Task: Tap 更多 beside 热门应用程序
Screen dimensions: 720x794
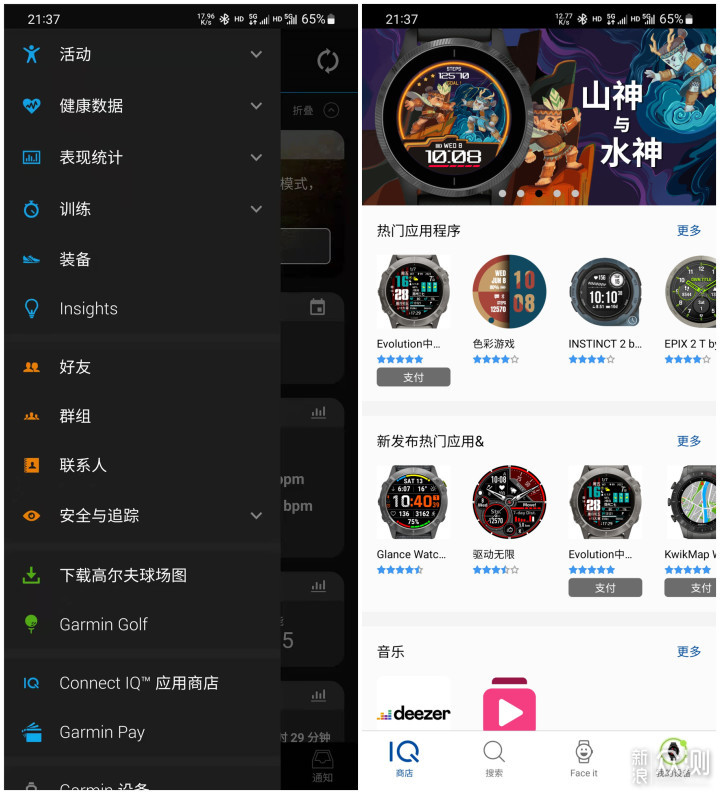Action: click(689, 231)
